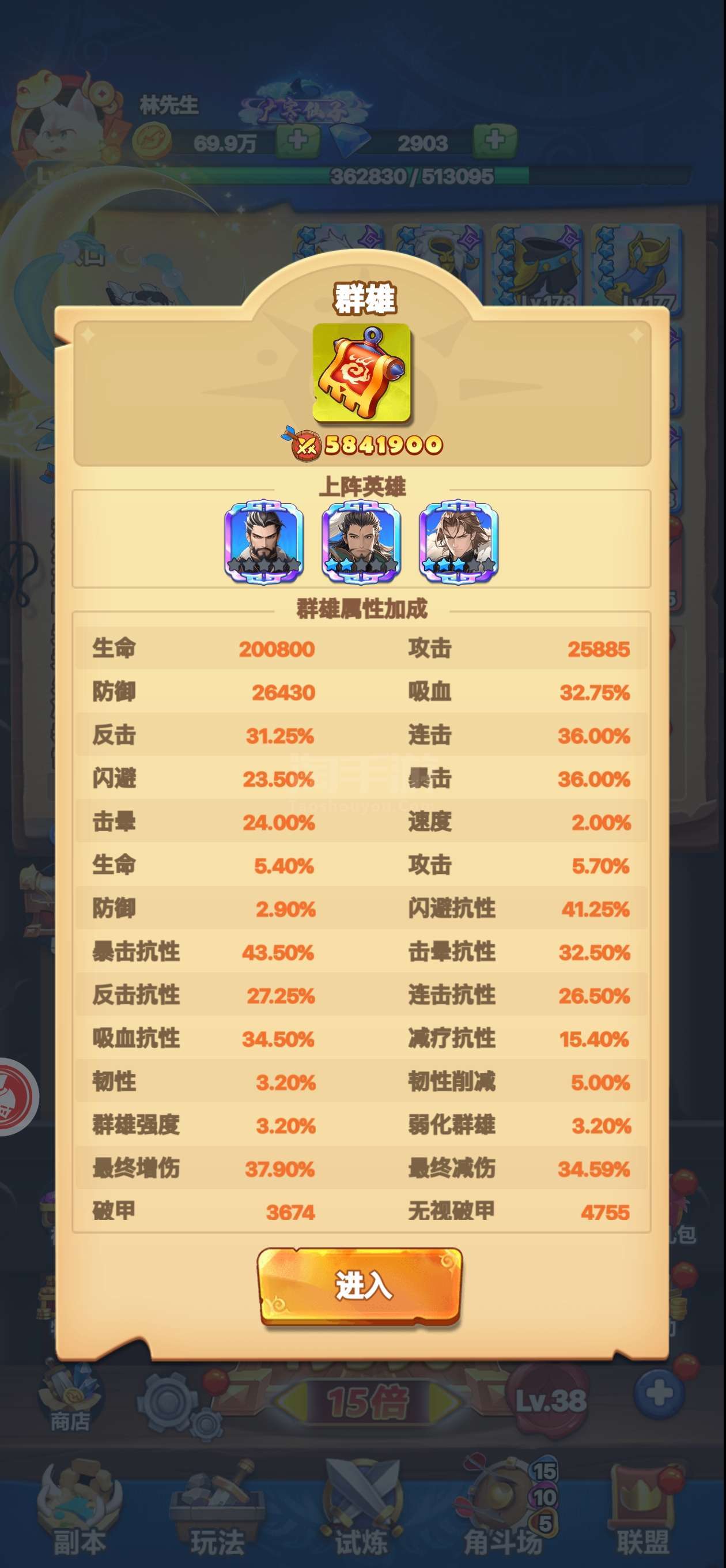This screenshot has width=726, height=1568.
Task: Open the third hero portrait with three blue stars
Action: 458,541
